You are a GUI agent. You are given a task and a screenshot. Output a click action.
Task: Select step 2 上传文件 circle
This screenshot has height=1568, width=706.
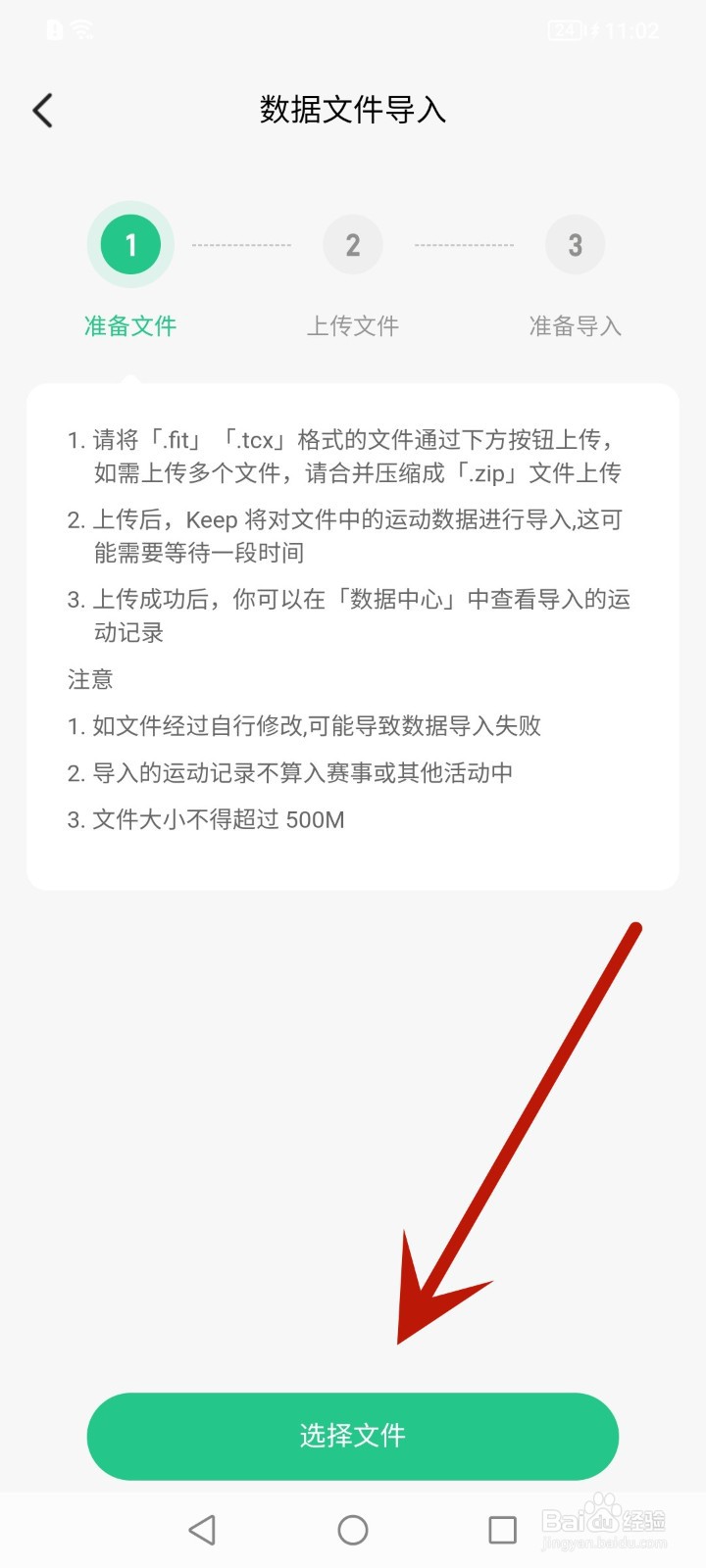353,244
